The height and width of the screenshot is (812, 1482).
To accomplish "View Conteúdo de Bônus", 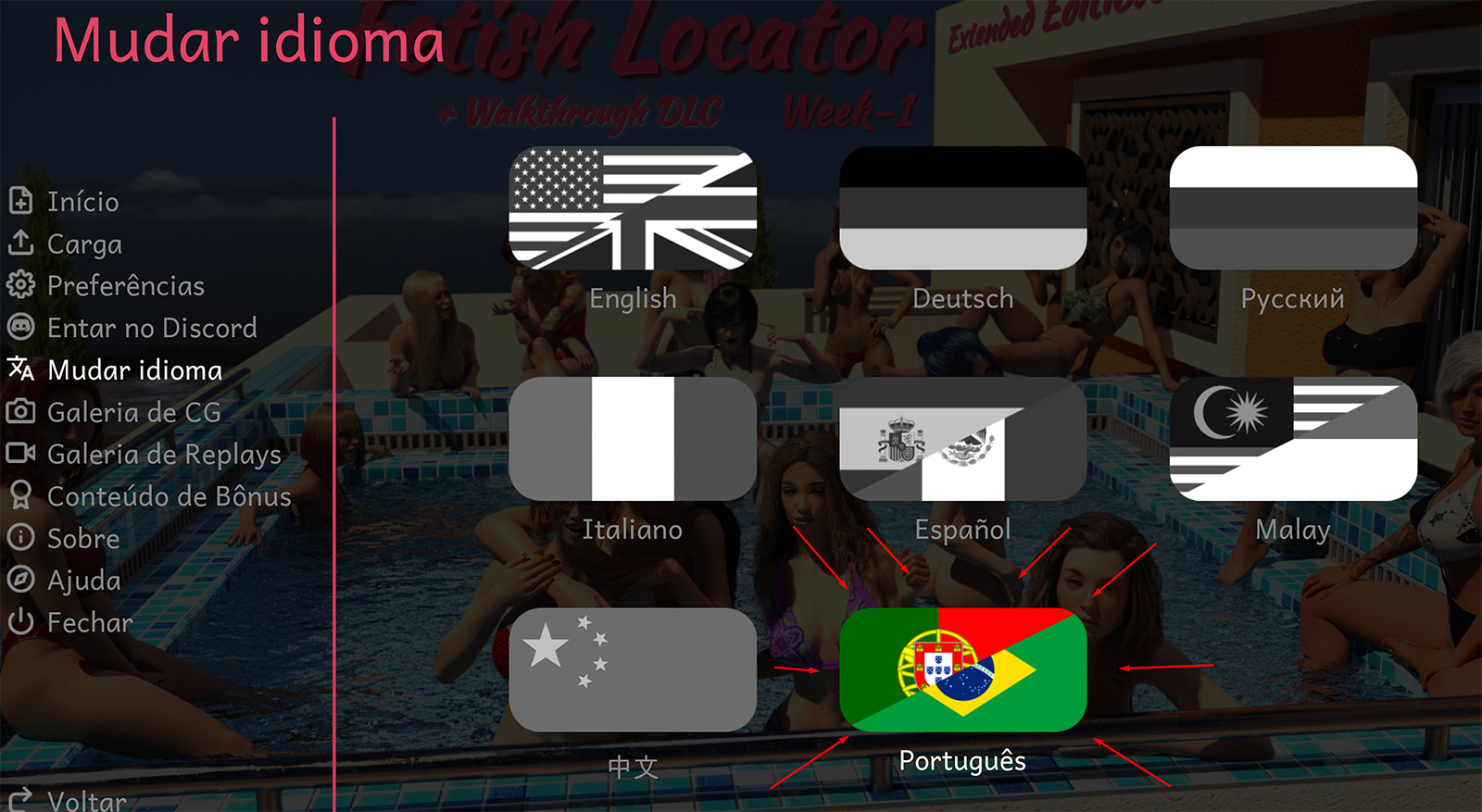I will (x=169, y=496).
